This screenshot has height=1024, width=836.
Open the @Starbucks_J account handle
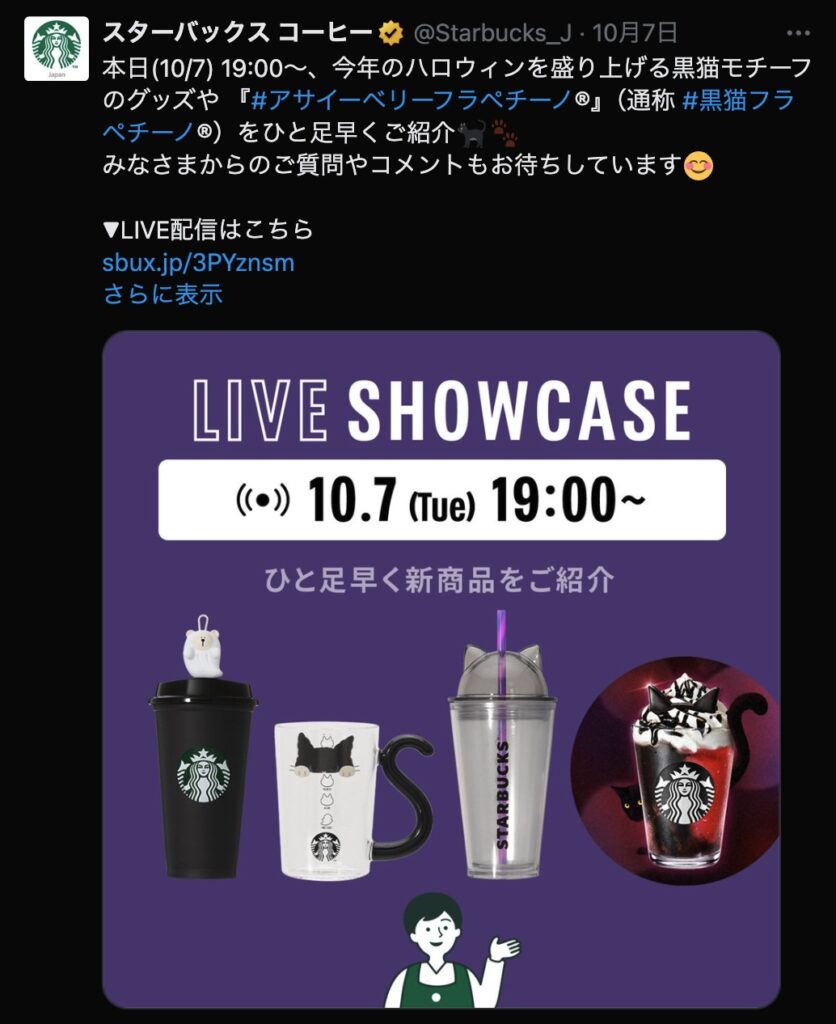click(x=495, y=33)
